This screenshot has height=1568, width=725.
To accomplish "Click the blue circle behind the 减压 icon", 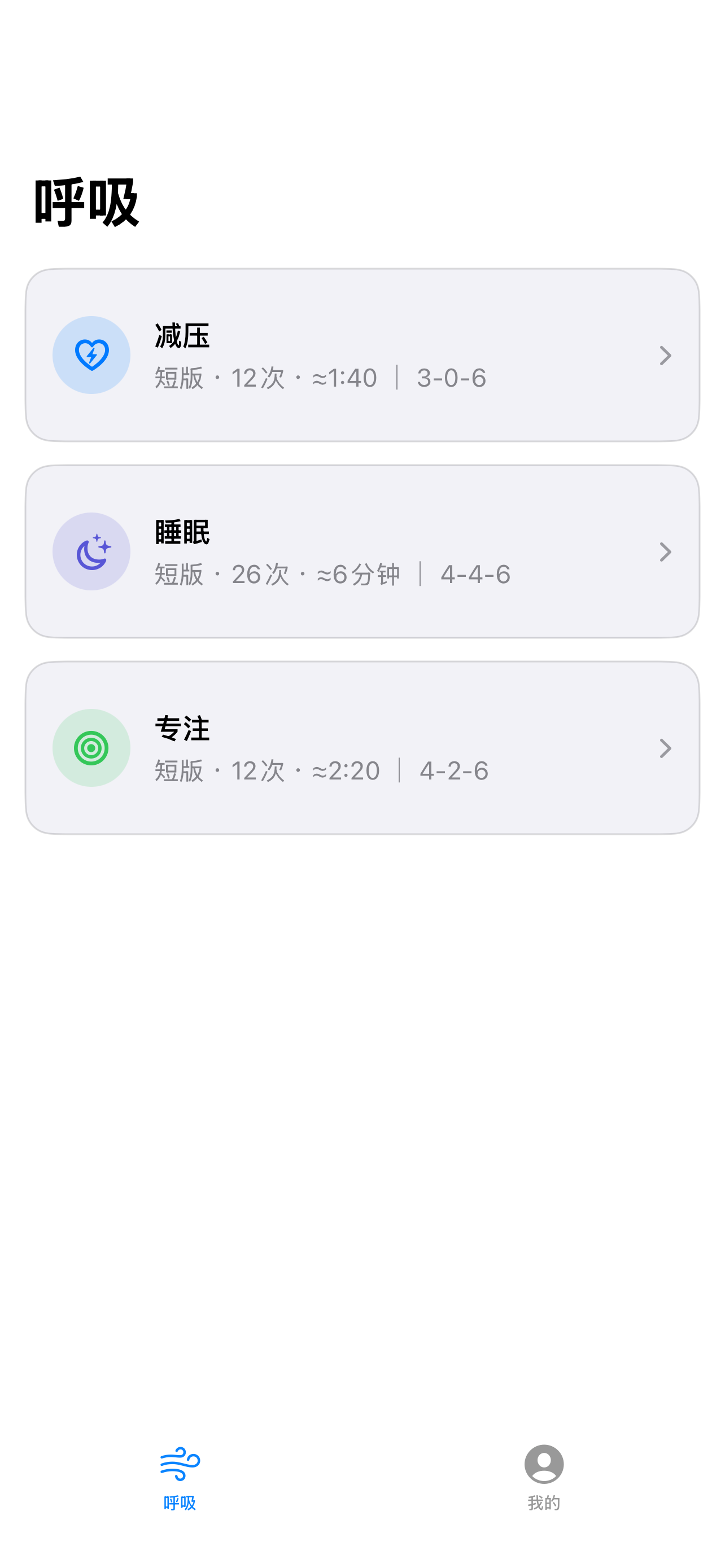I will click(x=91, y=356).
